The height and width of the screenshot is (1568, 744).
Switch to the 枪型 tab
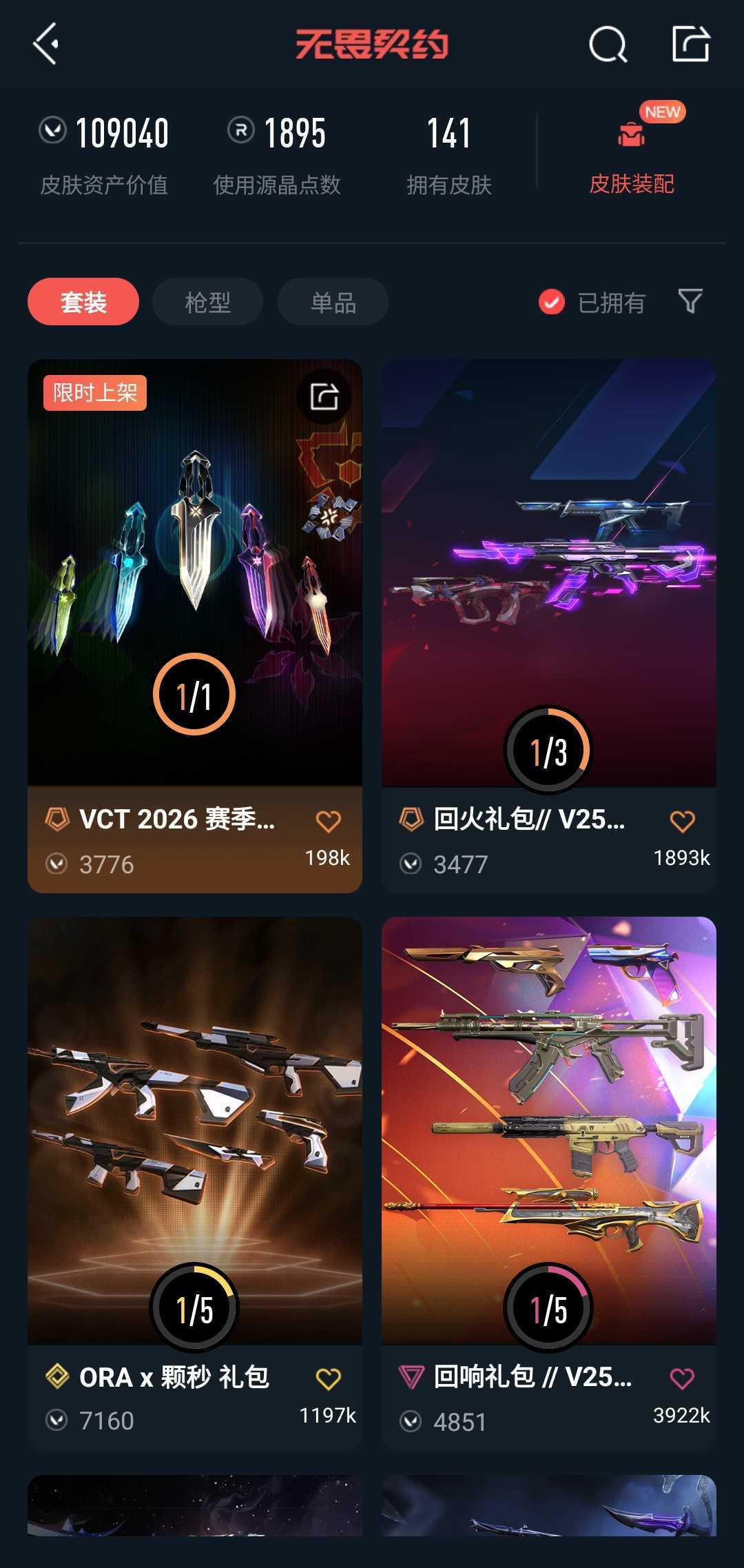(x=207, y=302)
